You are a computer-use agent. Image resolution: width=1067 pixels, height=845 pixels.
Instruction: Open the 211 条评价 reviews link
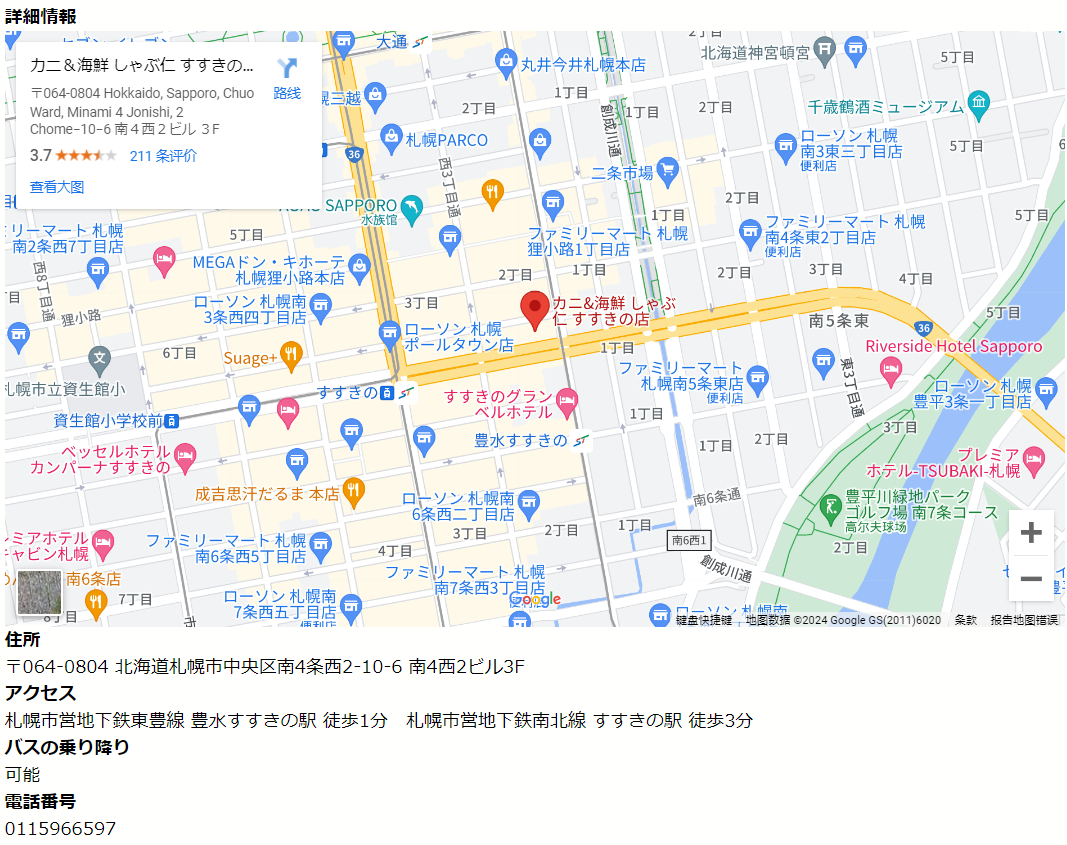pyautogui.click(x=163, y=155)
